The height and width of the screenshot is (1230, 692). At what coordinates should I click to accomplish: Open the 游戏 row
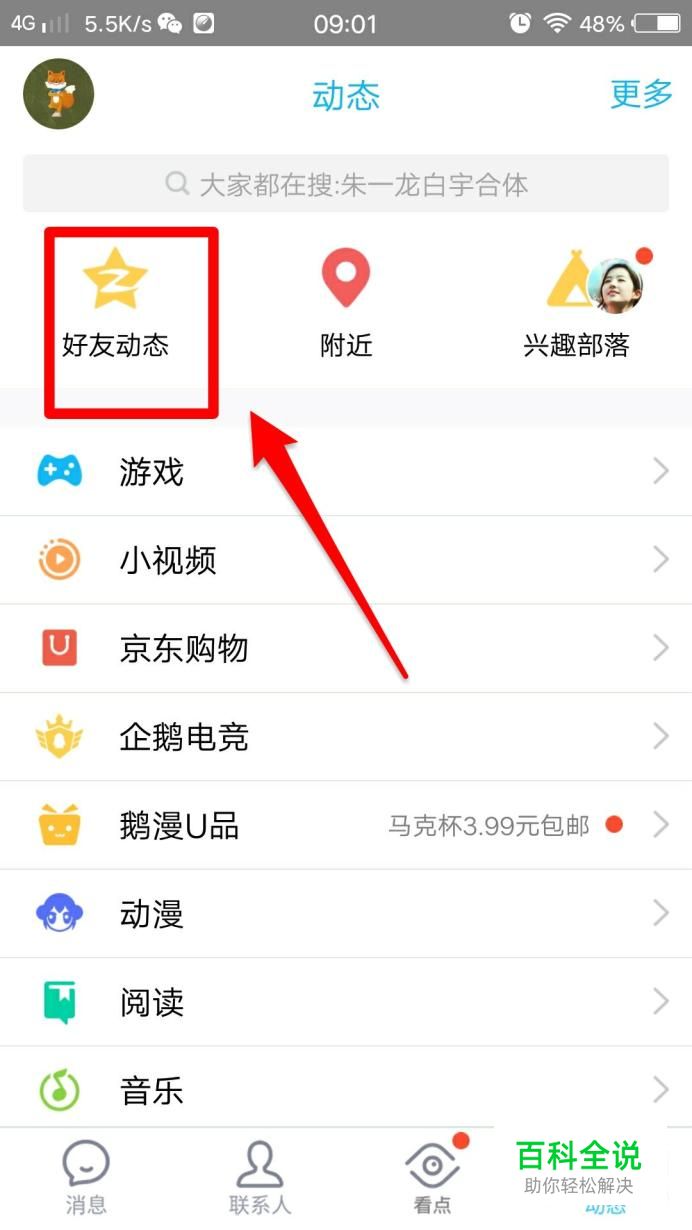tap(346, 472)
